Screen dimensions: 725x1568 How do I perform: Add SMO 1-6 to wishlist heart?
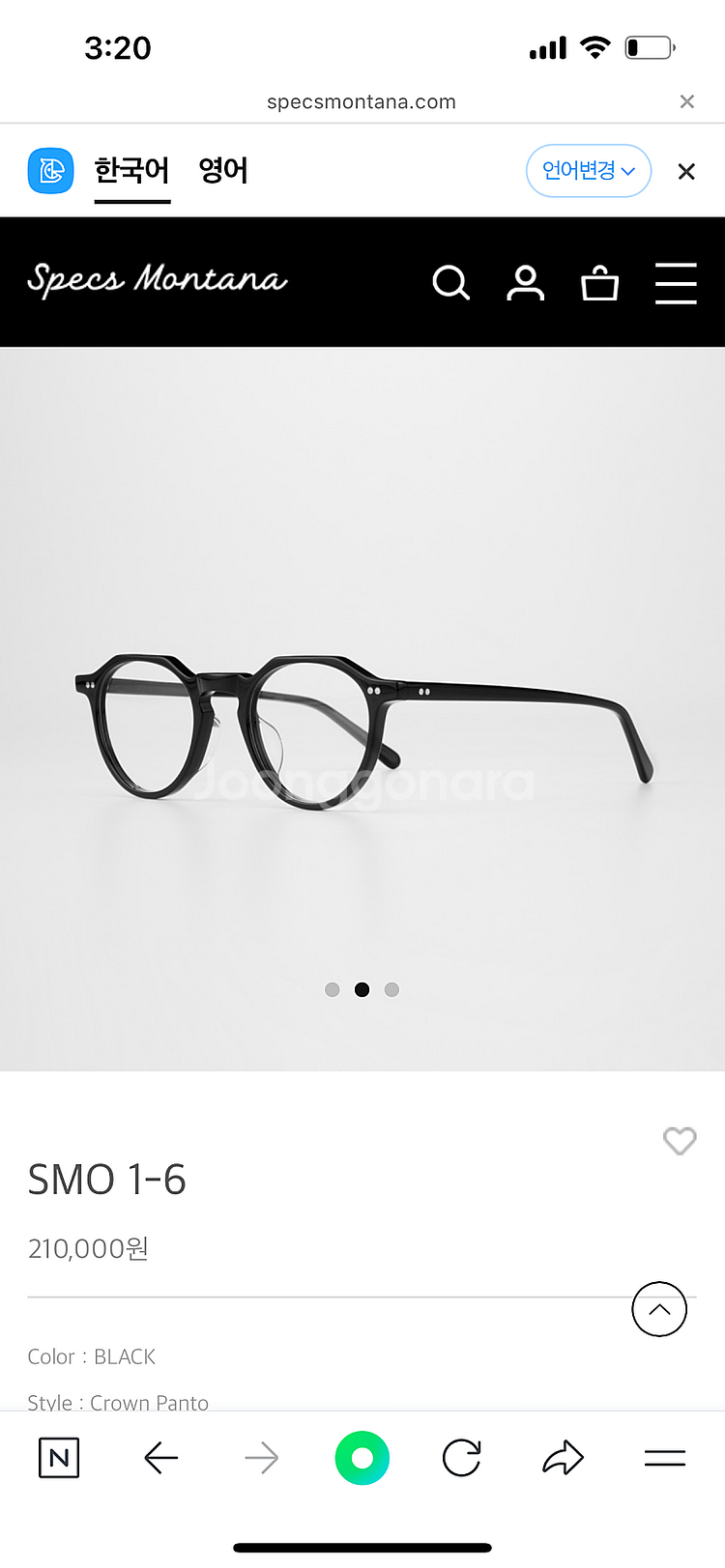(680, 1141)
